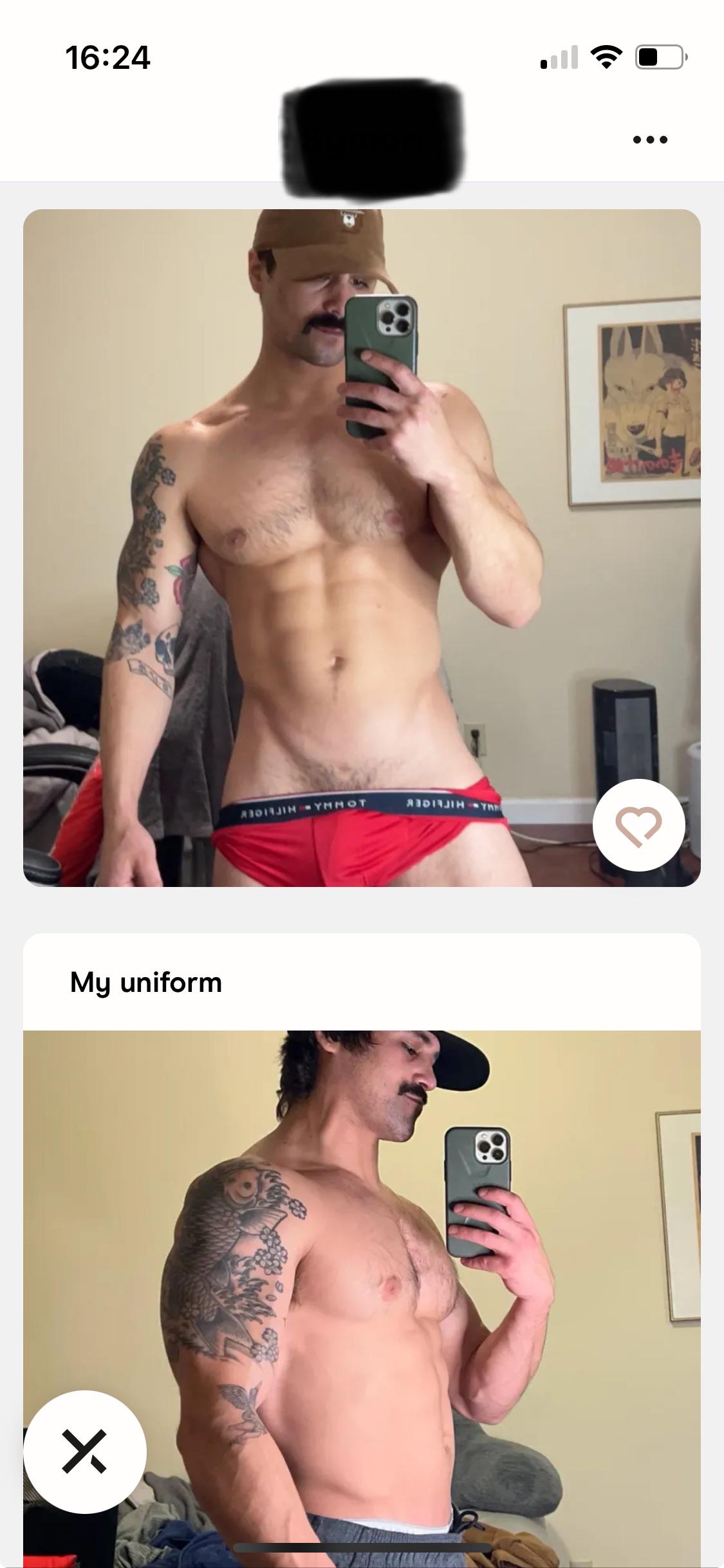Tap the cellular signal indicator
The width and height of the screenshot is (724, 1568).
(x=559, y=57)
